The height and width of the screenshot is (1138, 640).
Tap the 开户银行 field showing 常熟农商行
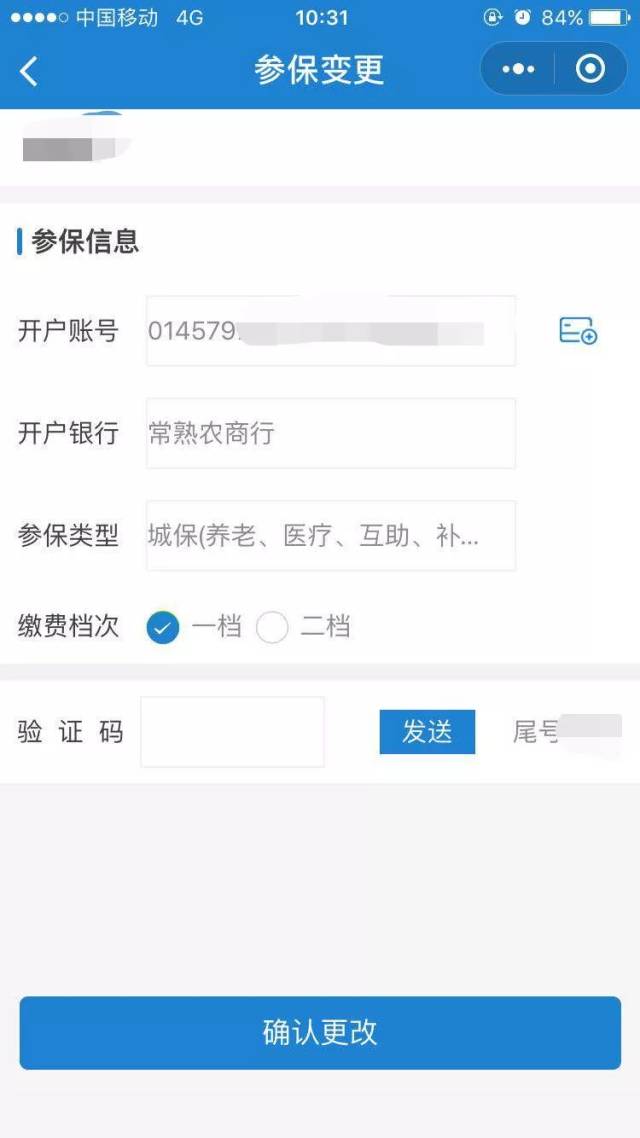coord(331,433)
